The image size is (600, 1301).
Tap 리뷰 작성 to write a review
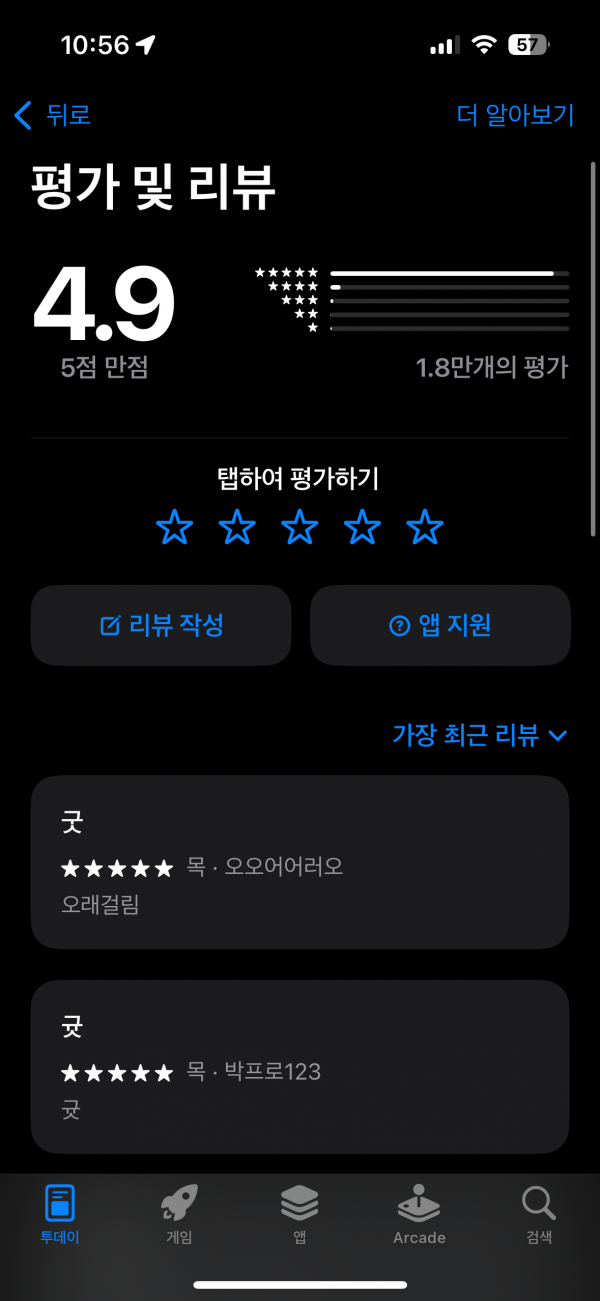(161, 626)
